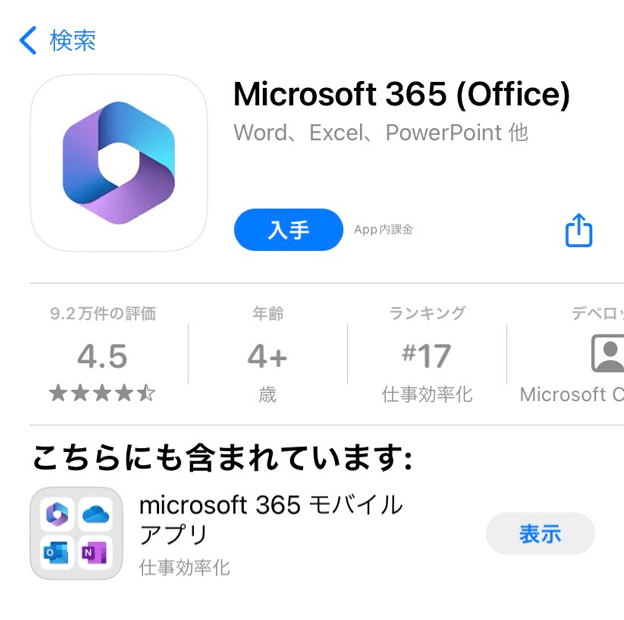Screen dimensions: 624x620
Task: View the 4.5 star ratings
Action: [102, 356]
